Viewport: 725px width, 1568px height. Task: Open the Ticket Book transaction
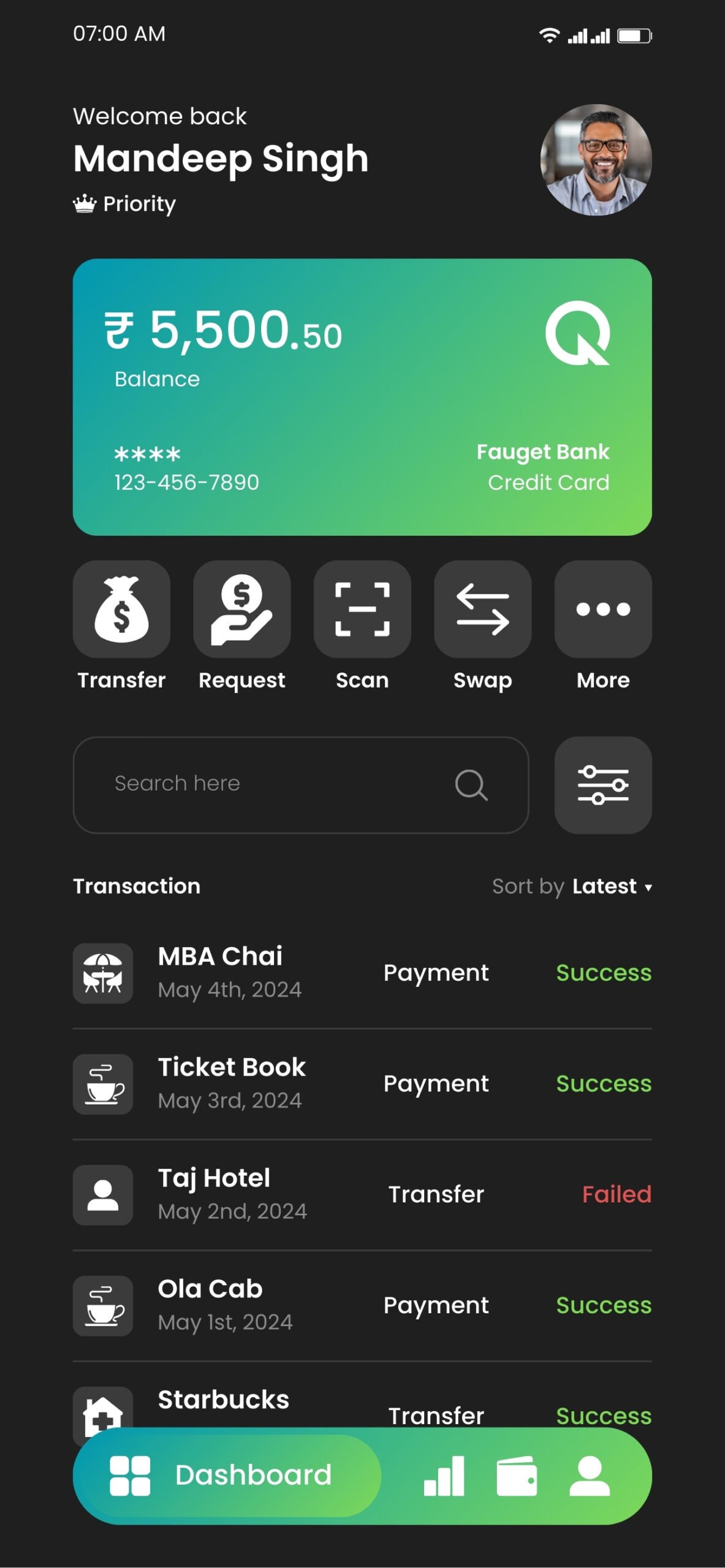tap(362, 1084)
